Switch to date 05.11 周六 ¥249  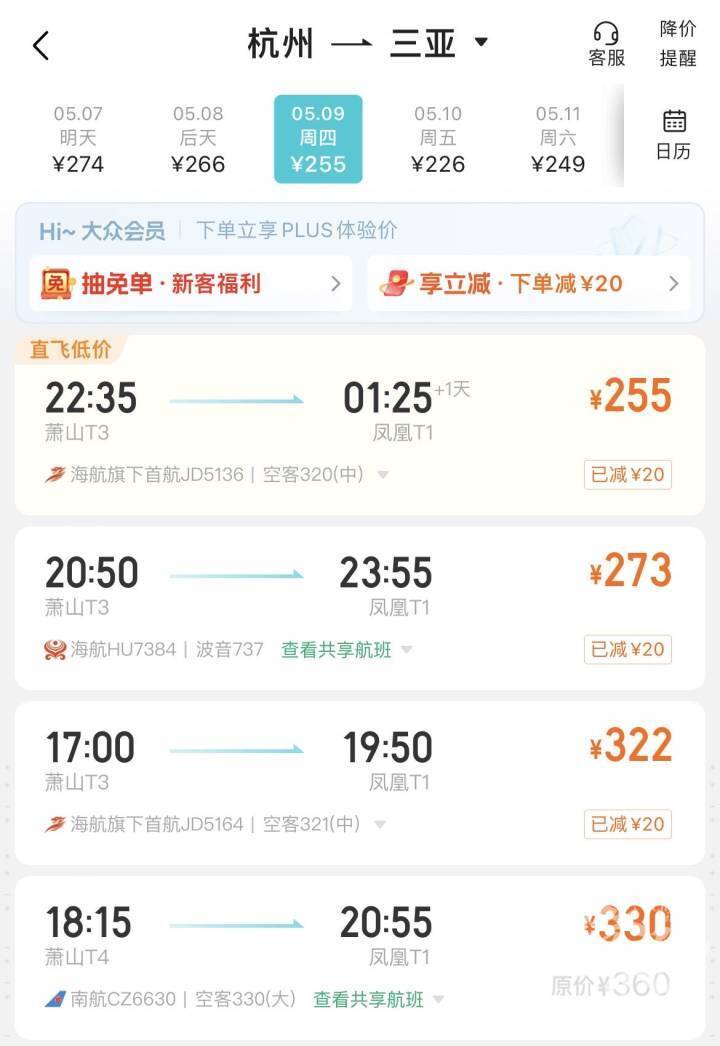pos(559,139)
